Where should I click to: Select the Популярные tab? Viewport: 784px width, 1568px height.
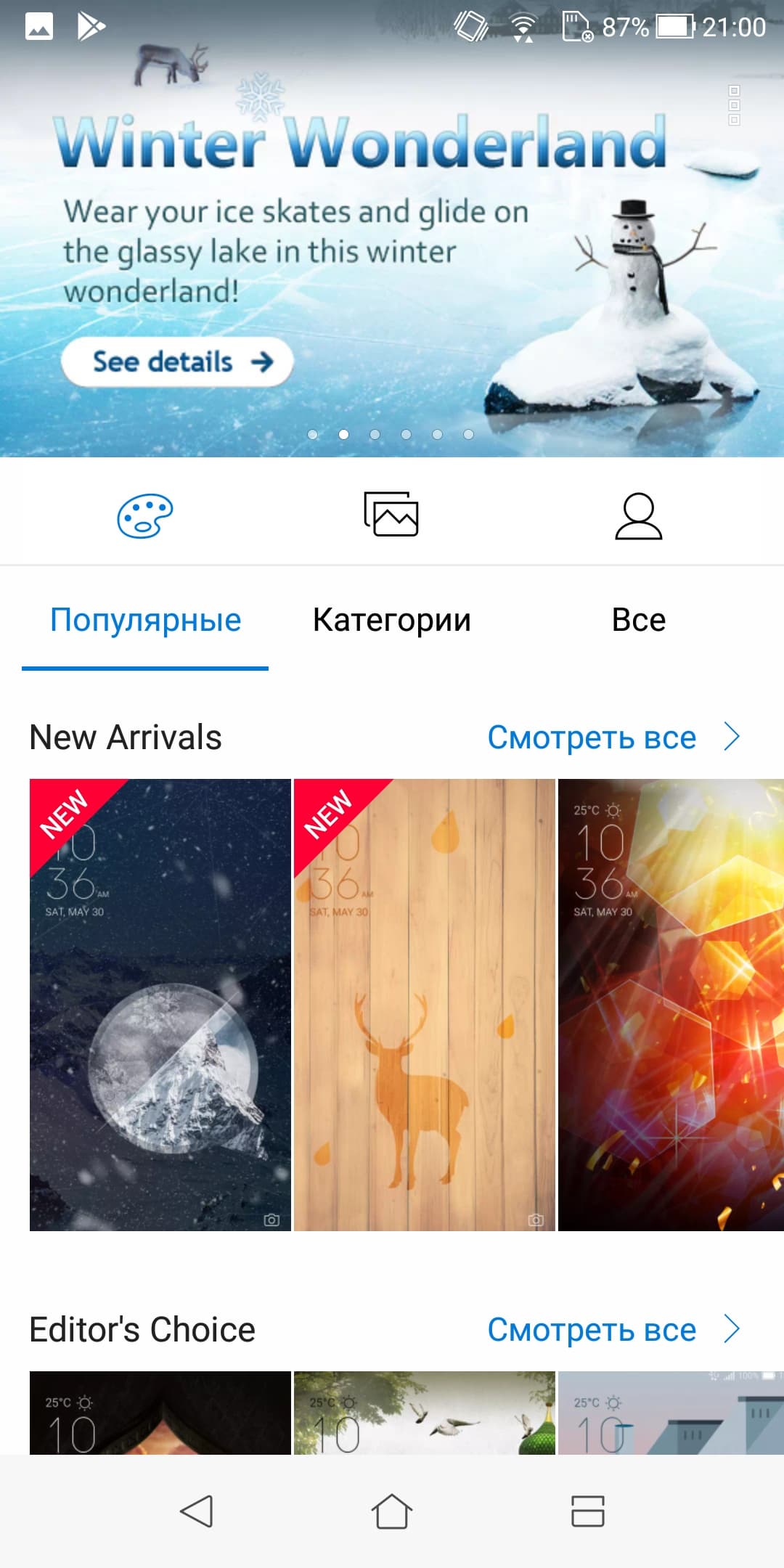click(x=145, y=621)
